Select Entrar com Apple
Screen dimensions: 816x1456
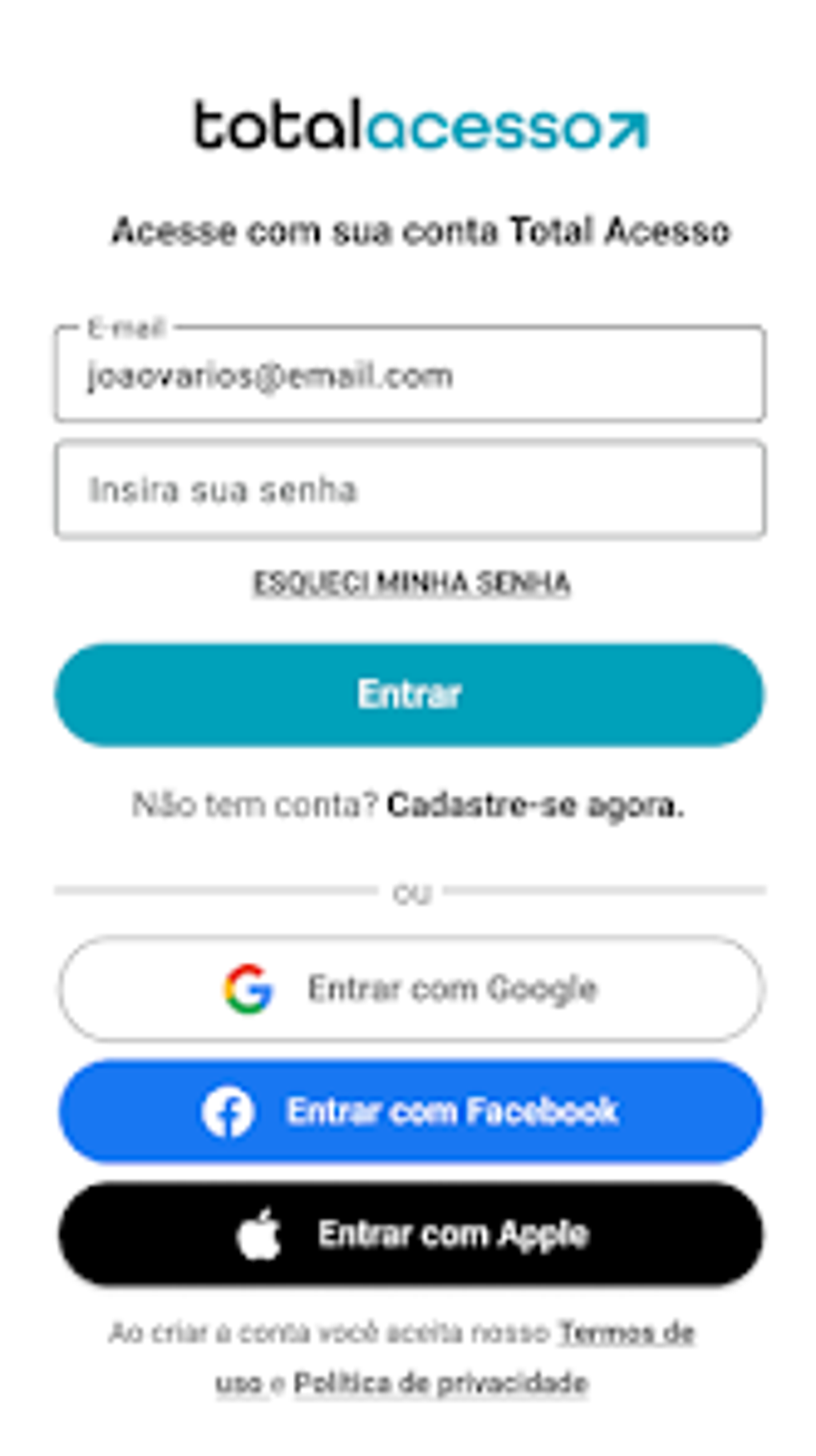click(410, 1233)
